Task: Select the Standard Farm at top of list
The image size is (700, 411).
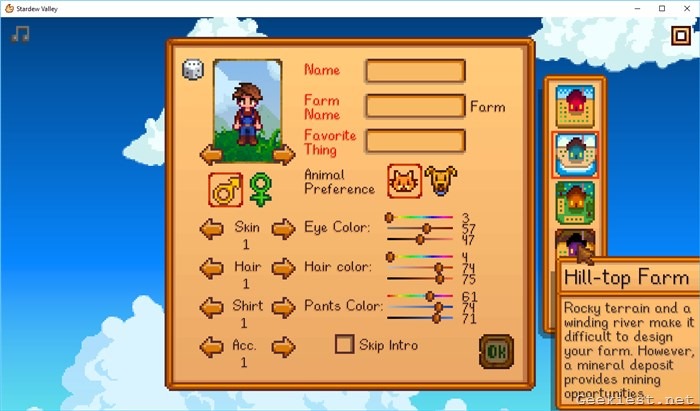Action: pyautogui.click(x=575, y=105)
